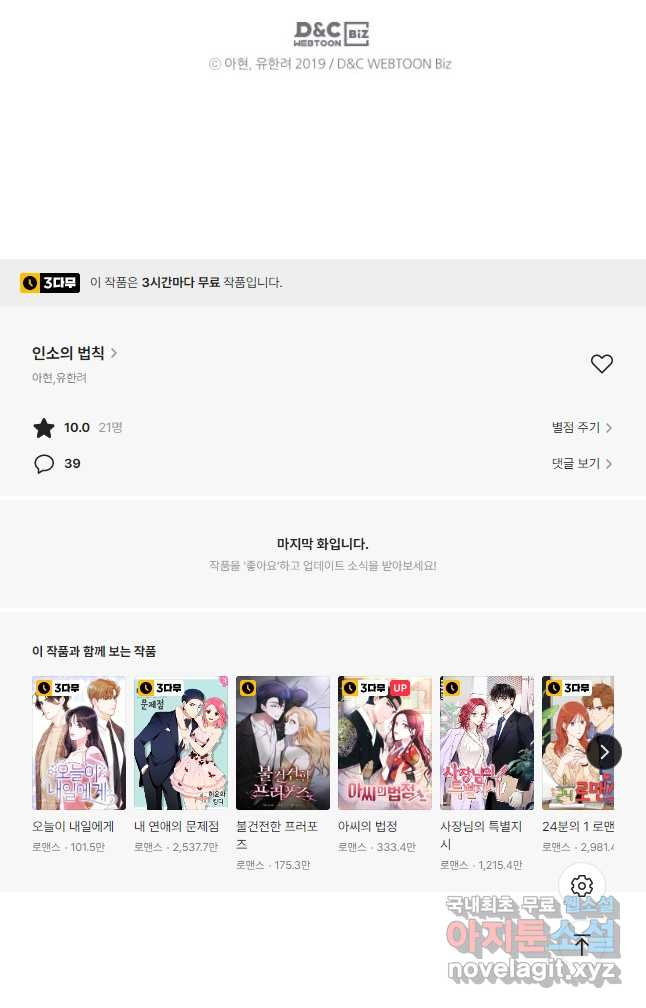646x1008 pixels.
Task: Open the viewer settings gear
Action: [x=582, y=886]
